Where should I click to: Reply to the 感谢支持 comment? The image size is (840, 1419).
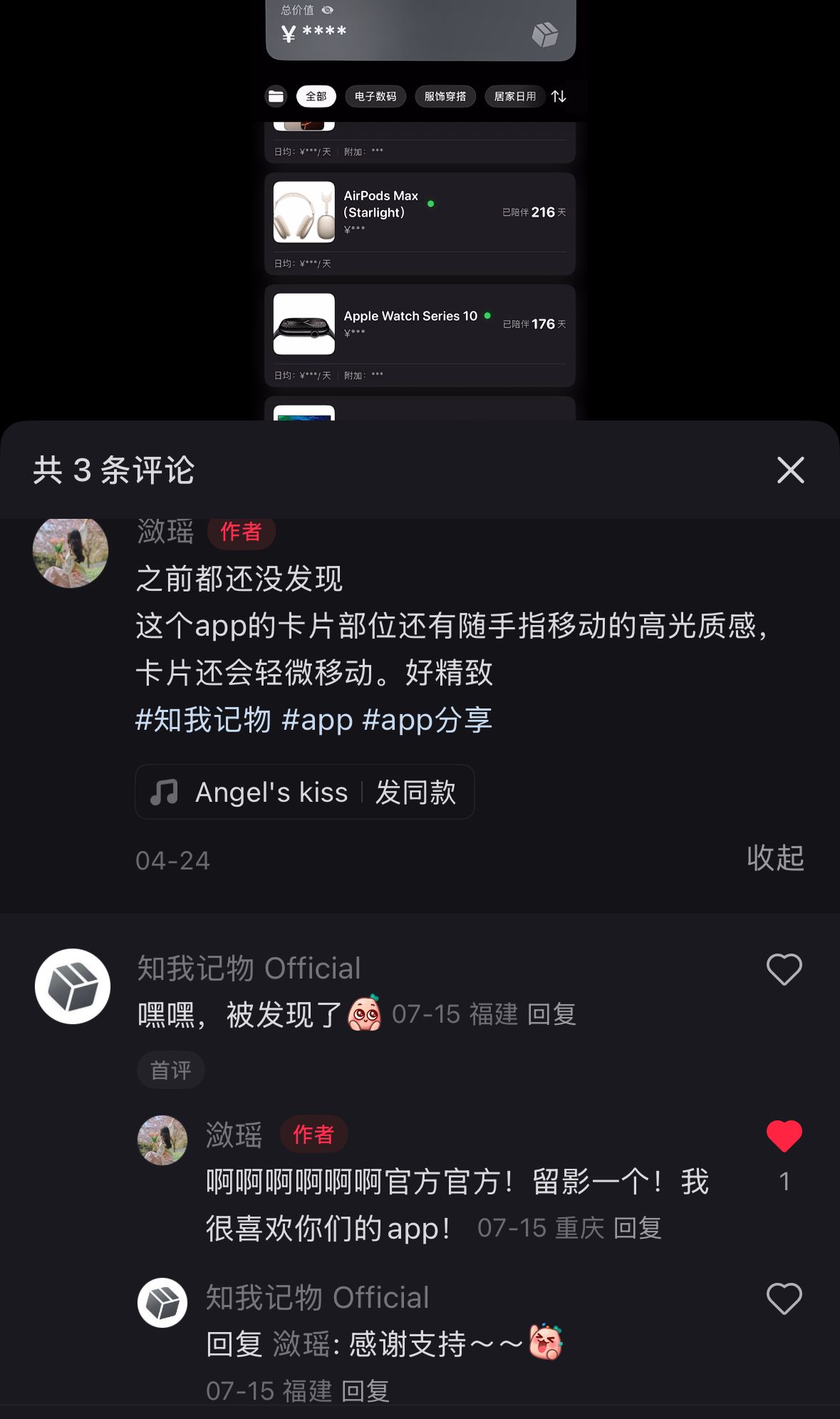(365, 1390)
